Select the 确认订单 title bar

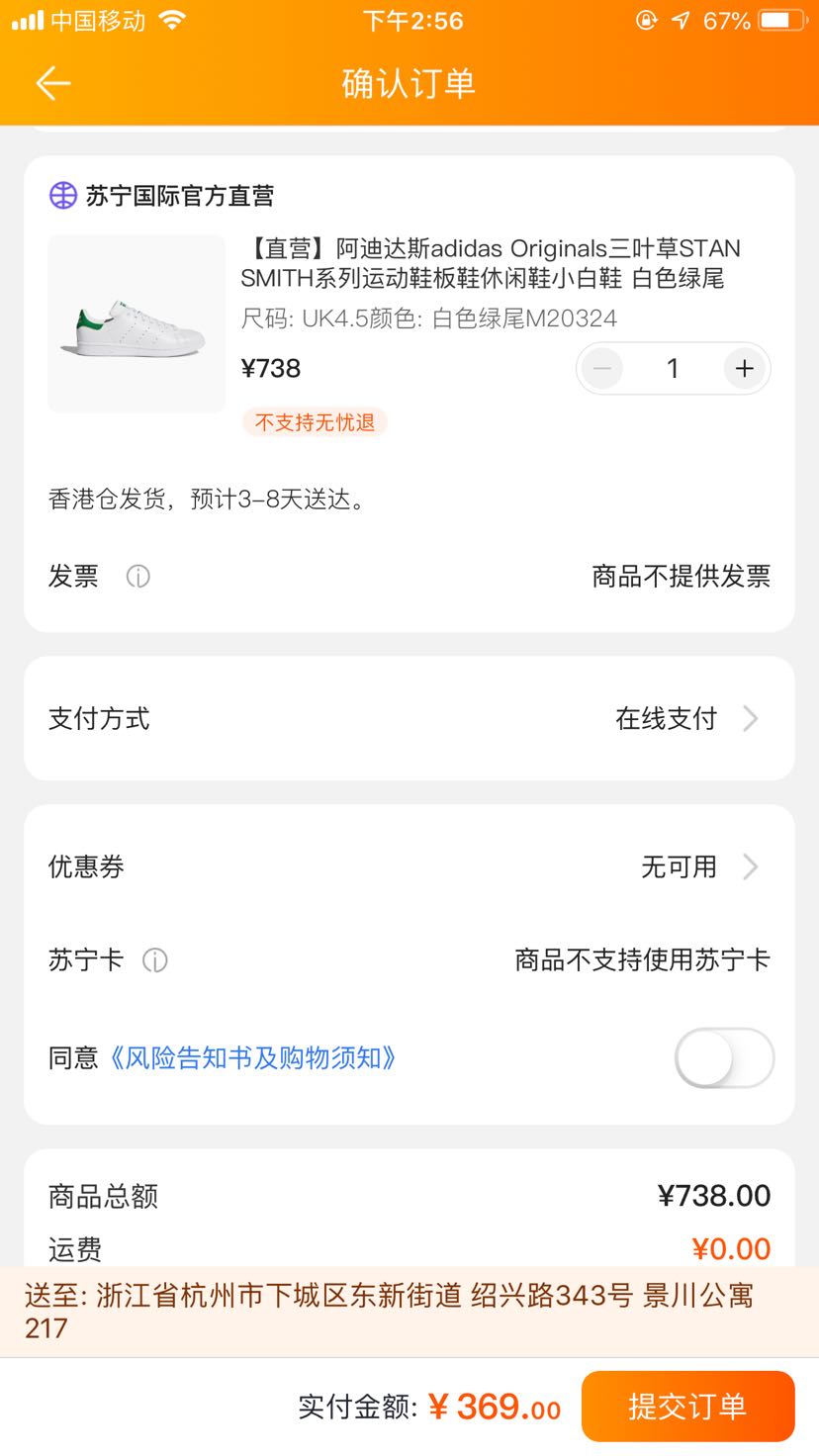click(409, 84)
